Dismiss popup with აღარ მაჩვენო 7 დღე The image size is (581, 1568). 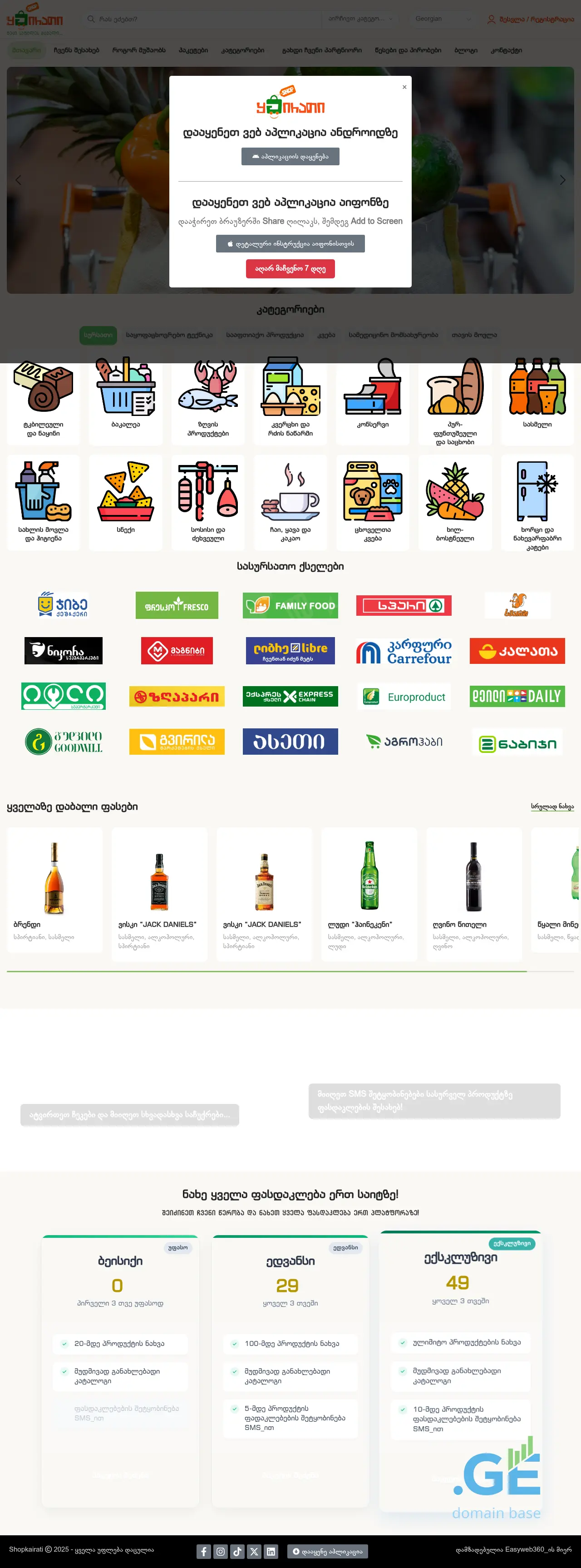290,268
